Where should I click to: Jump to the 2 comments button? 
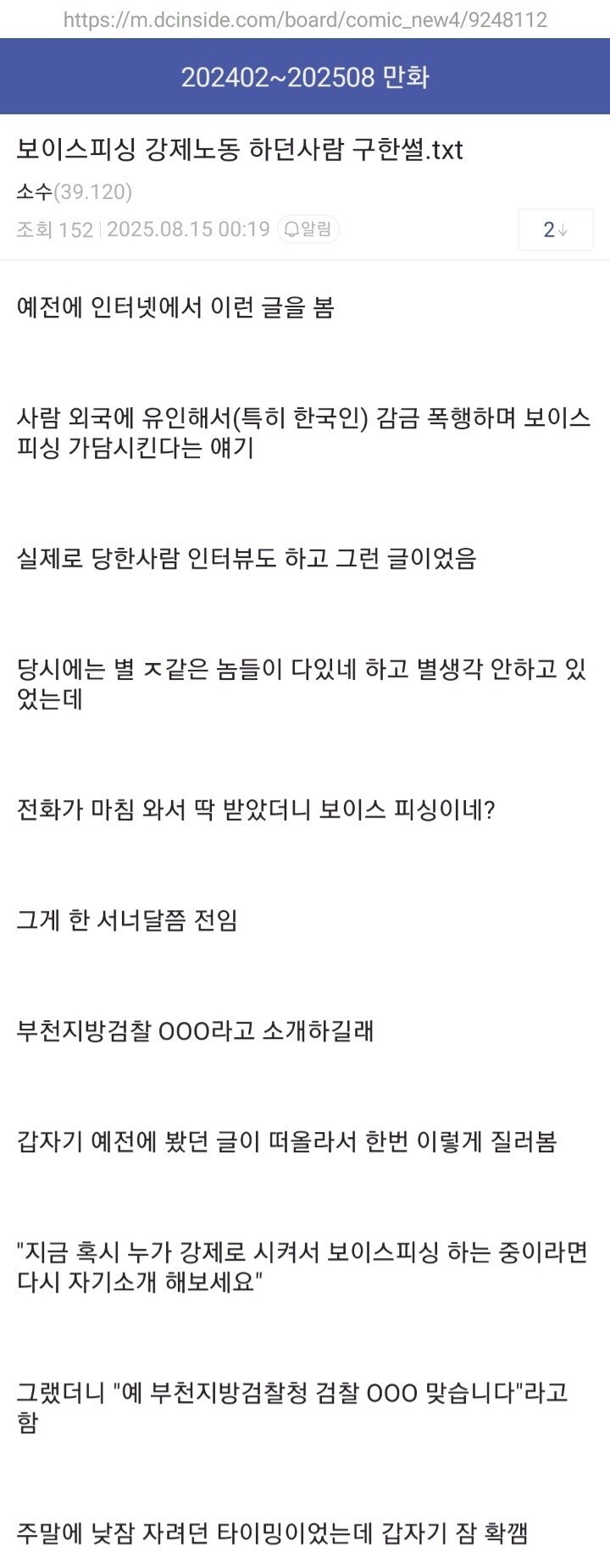[x=555, y=229]
